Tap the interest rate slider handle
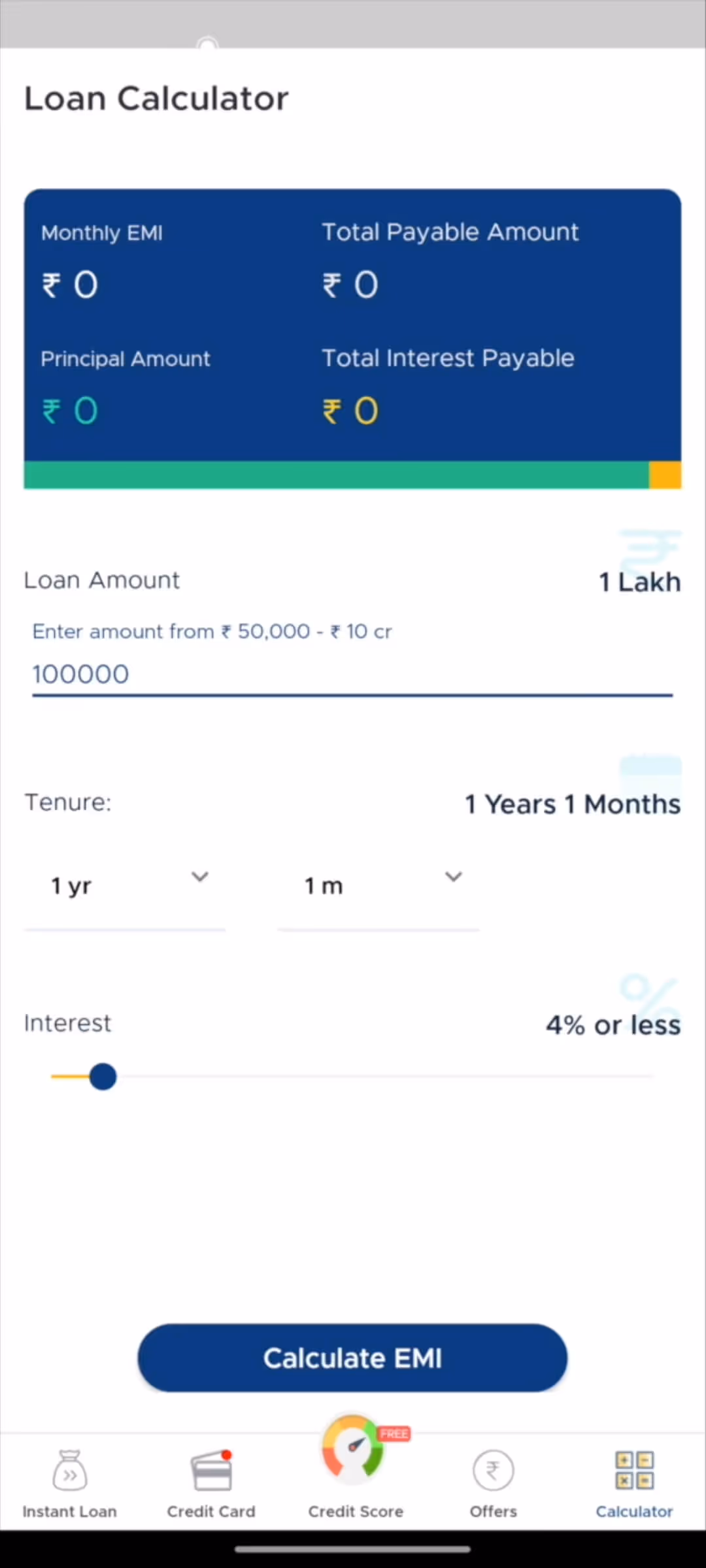This screenshot has height=1568, width=706. (x=103, y=1076)
